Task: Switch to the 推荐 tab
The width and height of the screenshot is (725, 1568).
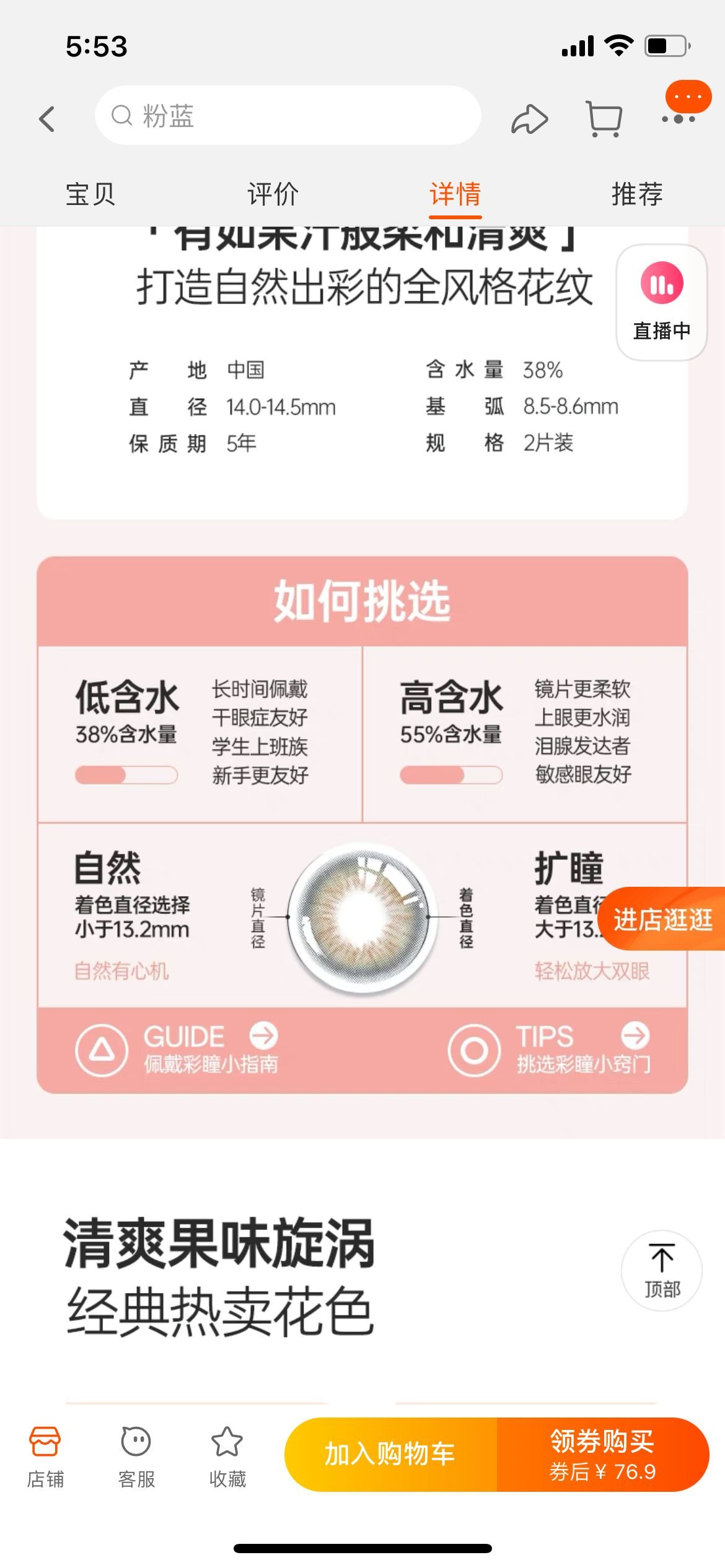Action: pyautogui.click(x=637, y=194)
